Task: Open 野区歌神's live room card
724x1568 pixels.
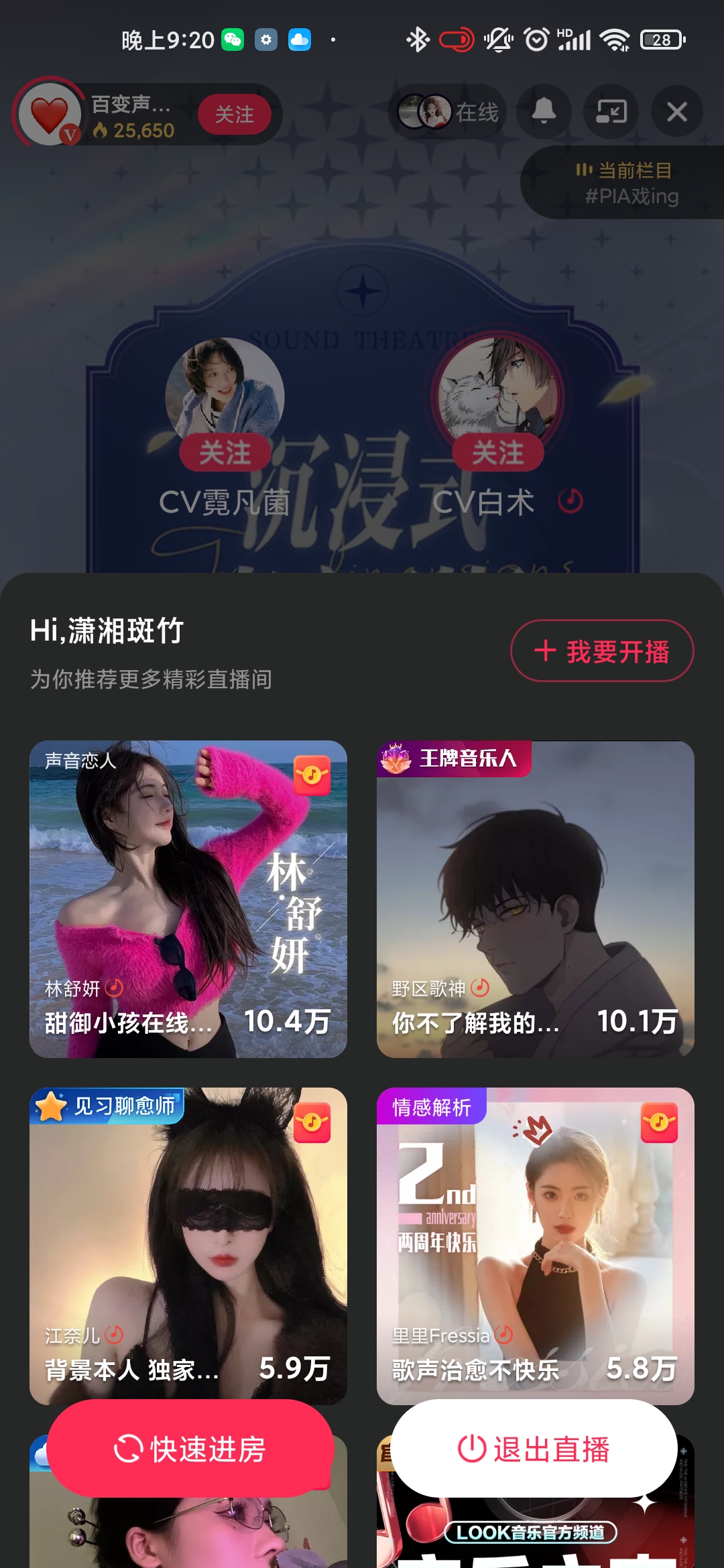Action: point(535,899)
